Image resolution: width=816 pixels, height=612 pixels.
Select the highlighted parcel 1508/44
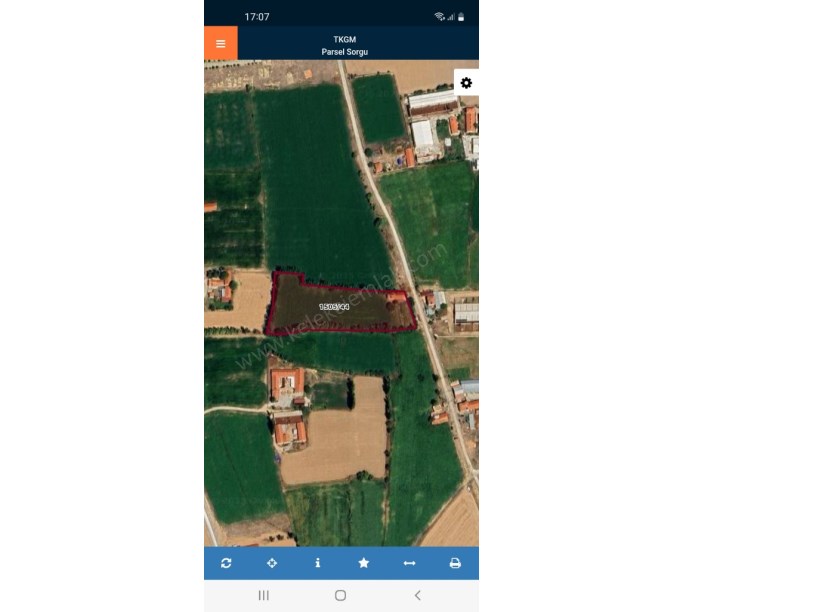(334, 307)
